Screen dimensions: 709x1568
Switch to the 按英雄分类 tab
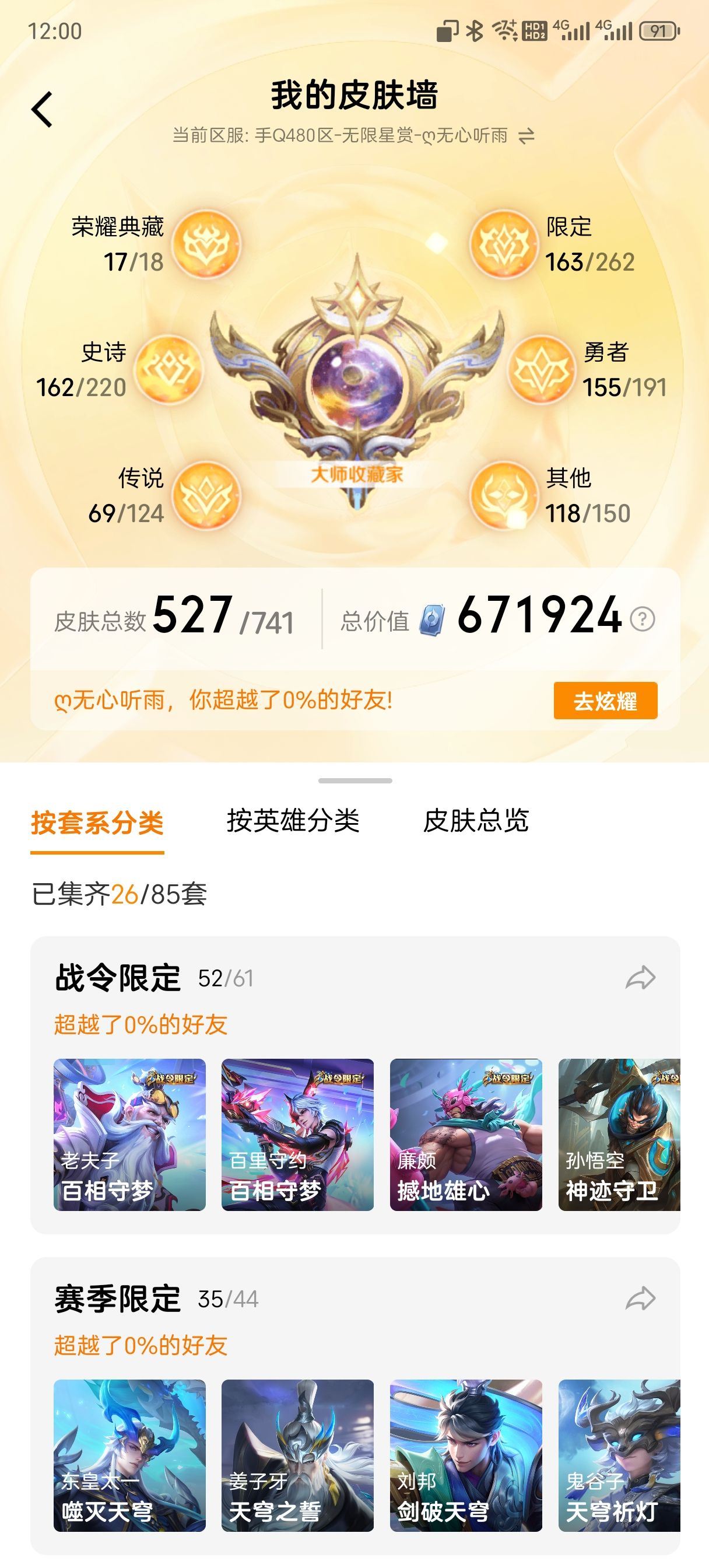point(293,821)
